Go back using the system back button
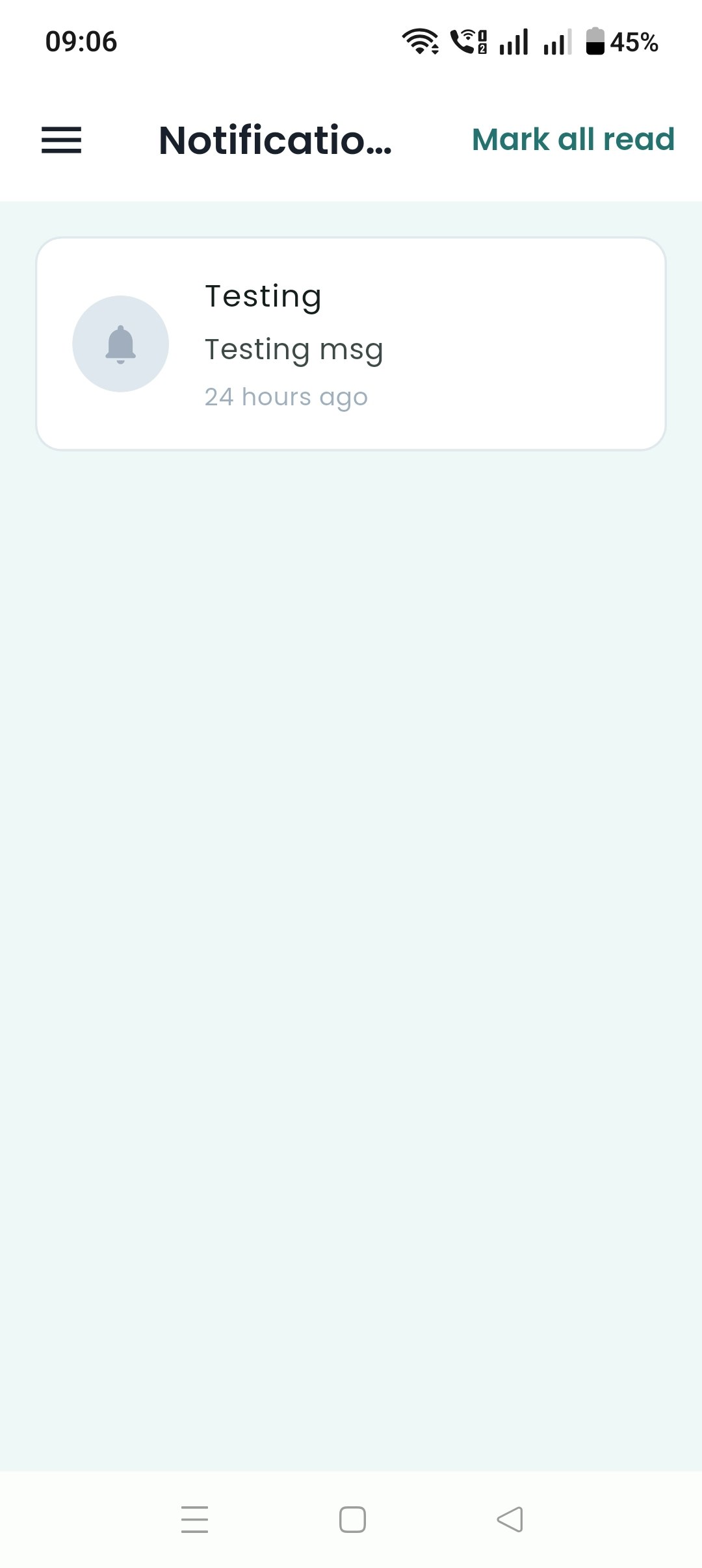The image size is (702, 1568). point(510,1519)
